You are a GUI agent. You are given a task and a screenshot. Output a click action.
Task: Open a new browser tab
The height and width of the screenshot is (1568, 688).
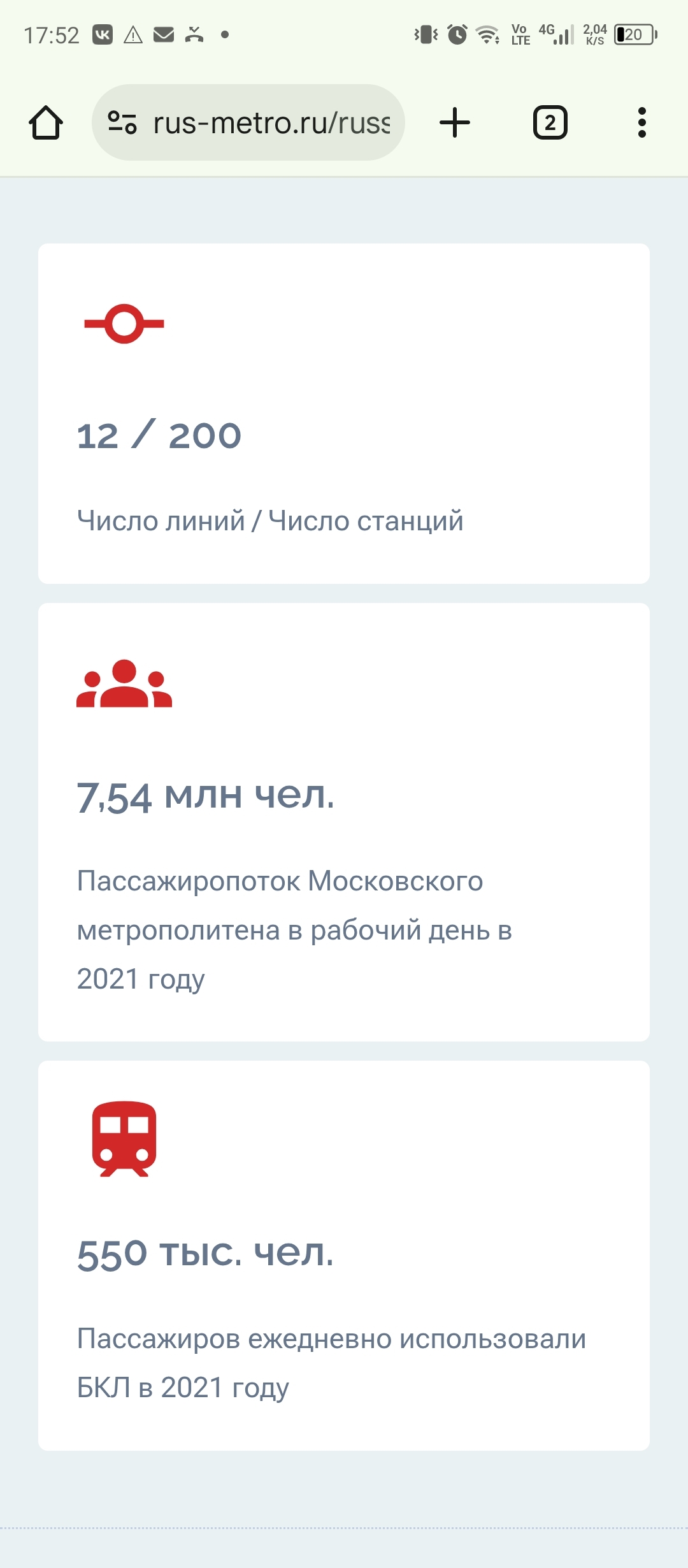(x=455, y=122)
